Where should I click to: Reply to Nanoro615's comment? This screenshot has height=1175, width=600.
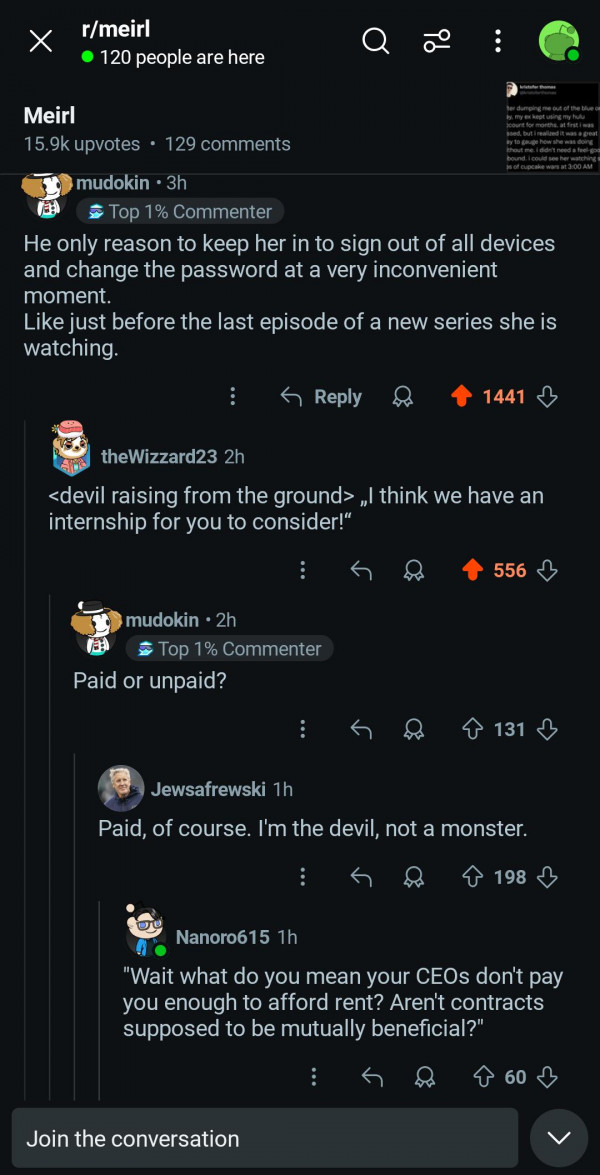coord(372,1076)
